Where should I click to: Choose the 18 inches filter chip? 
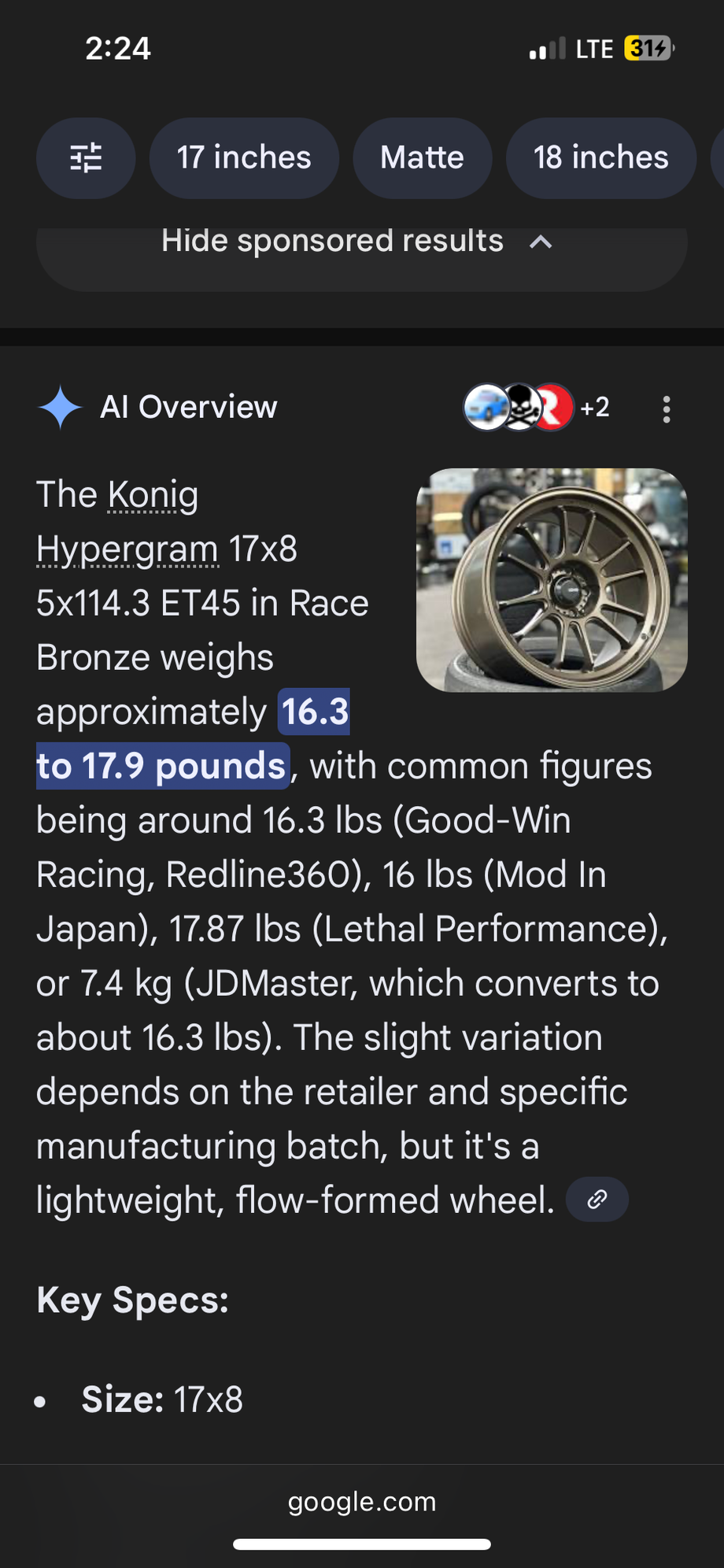tap(600, 157)
